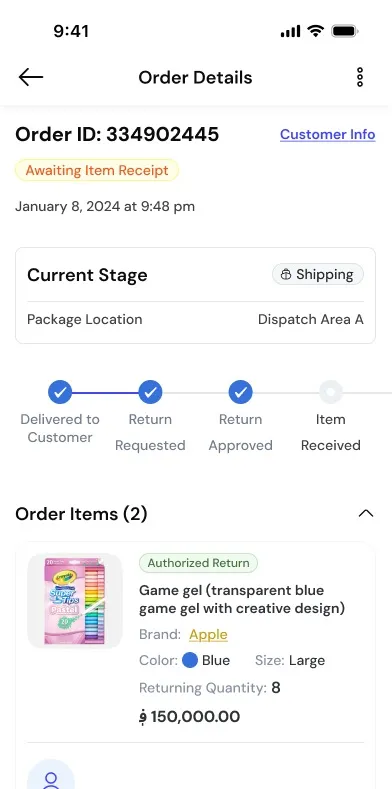
Task: Open the three-dot overflow menu
Action: tap(360, 77)
